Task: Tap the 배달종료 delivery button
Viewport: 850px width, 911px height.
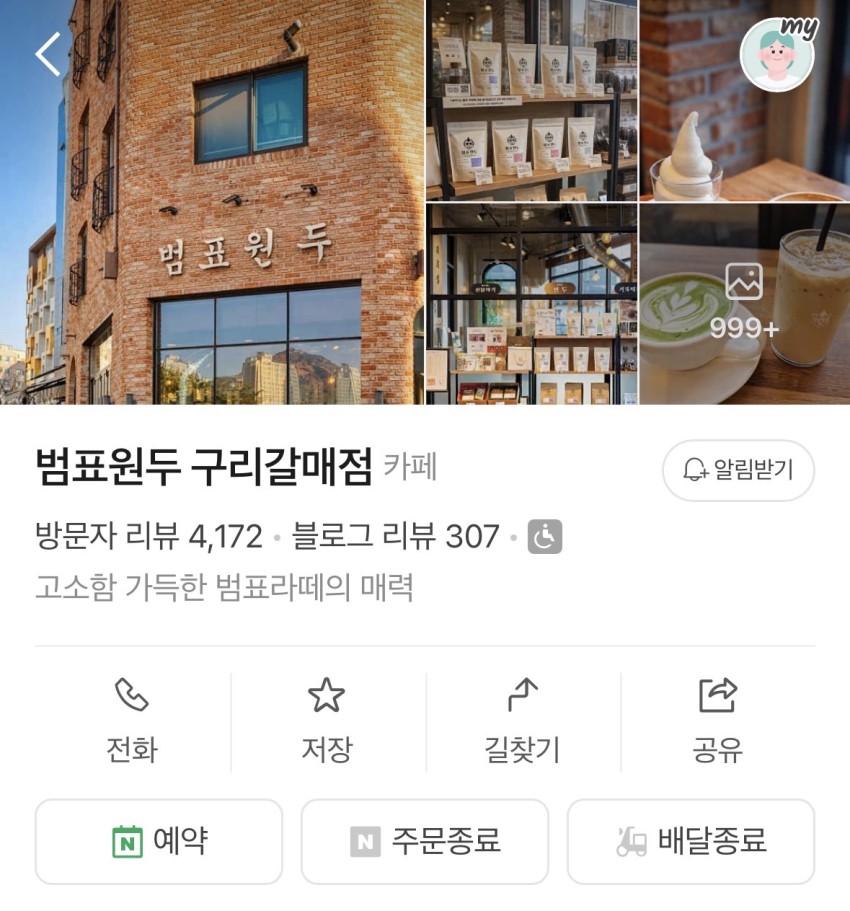Action: (x=691, y=841)
